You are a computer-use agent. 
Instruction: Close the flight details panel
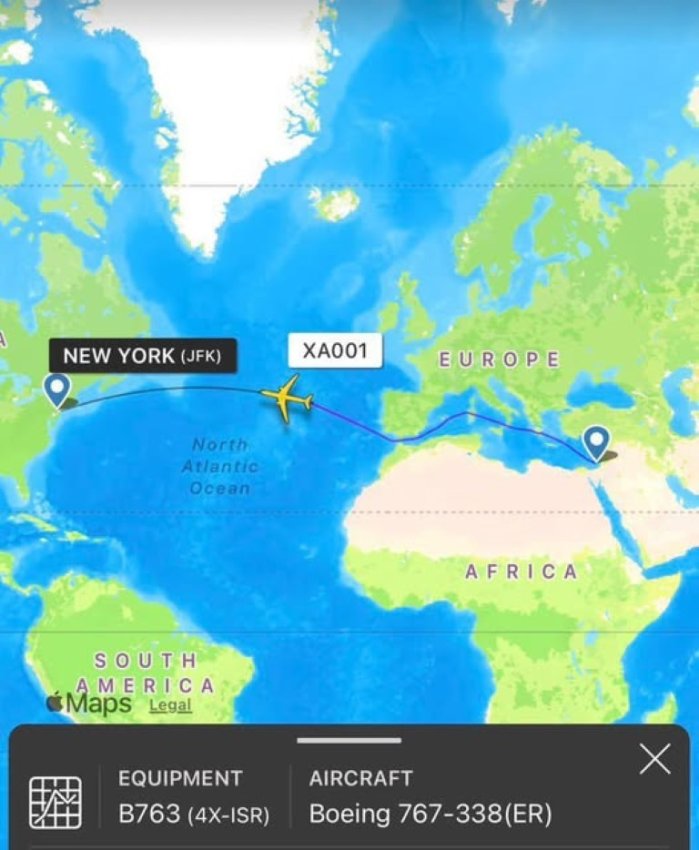(x=655, y=760)
